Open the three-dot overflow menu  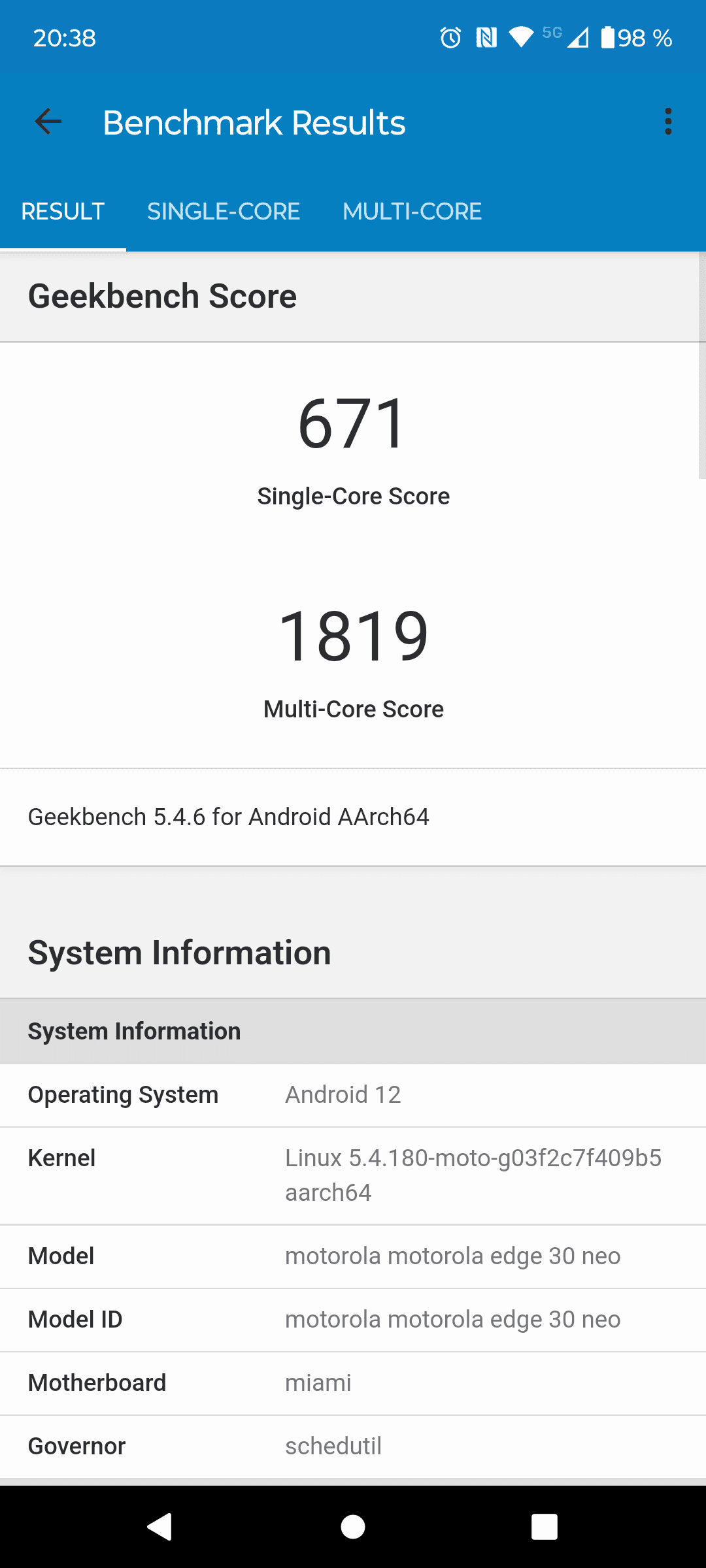click(667, 122)
